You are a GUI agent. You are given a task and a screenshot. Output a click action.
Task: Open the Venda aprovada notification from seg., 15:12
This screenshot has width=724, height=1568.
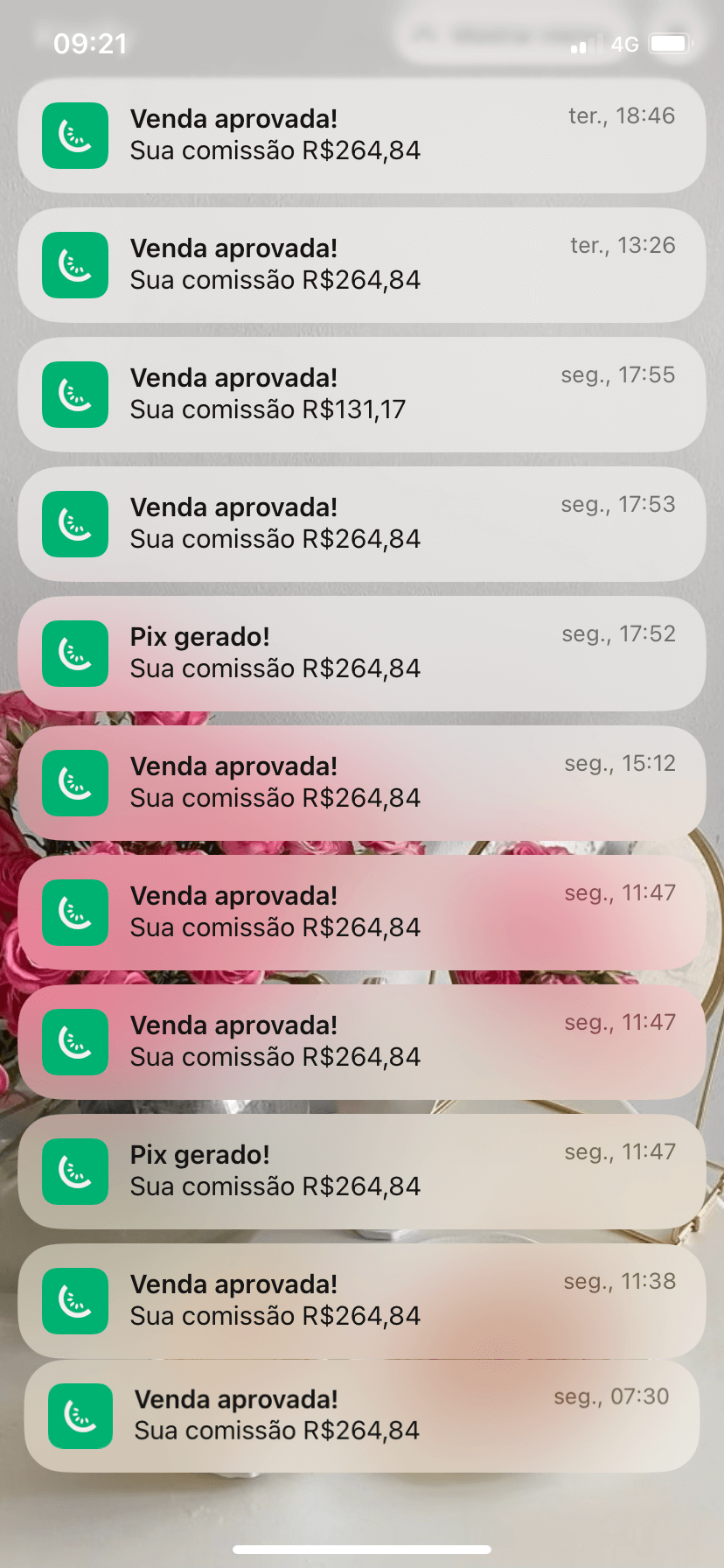point(362,783)
